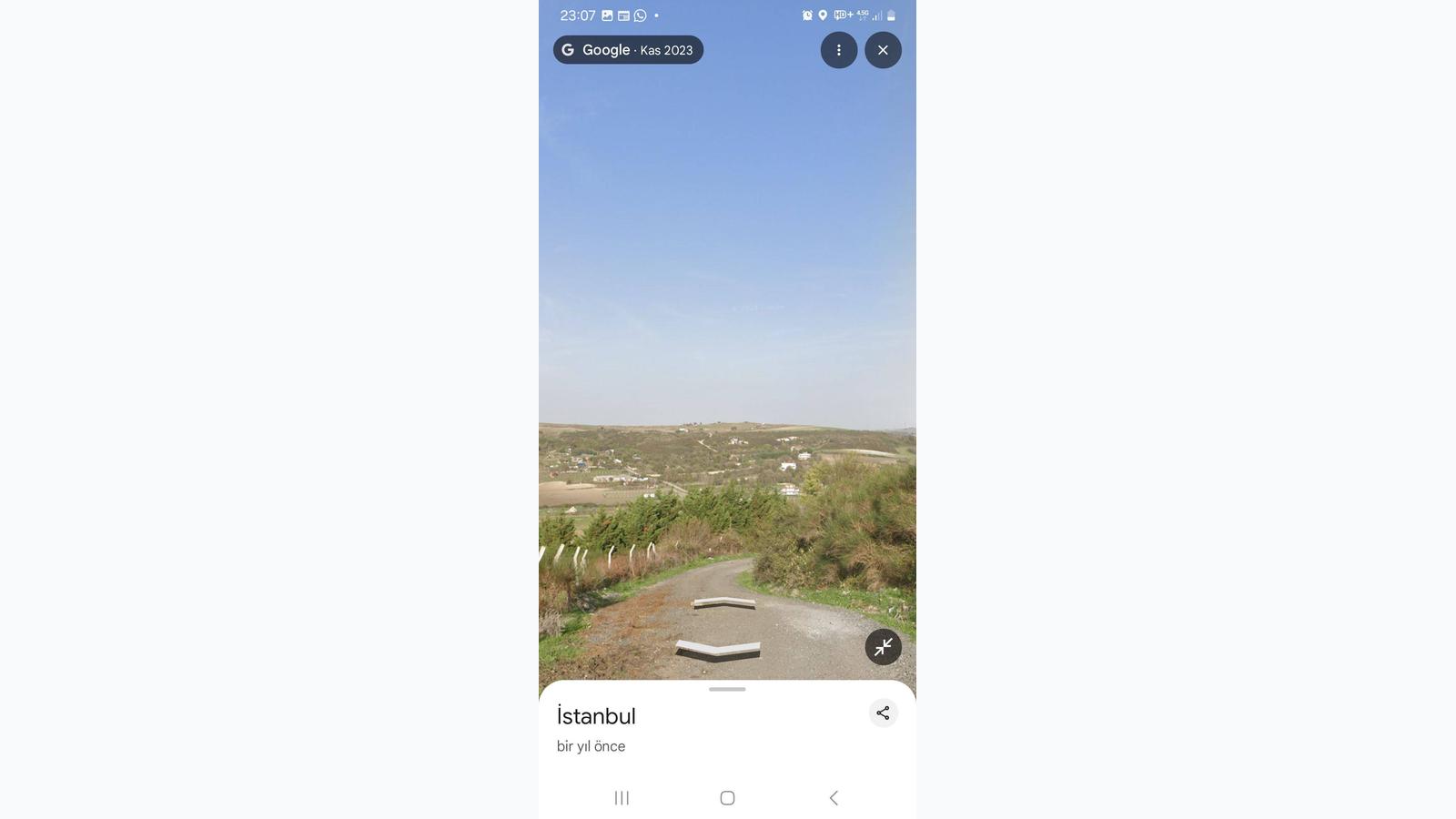The image size is (1456, 819).
Task: Close the Street View panel
Action: 883,50
